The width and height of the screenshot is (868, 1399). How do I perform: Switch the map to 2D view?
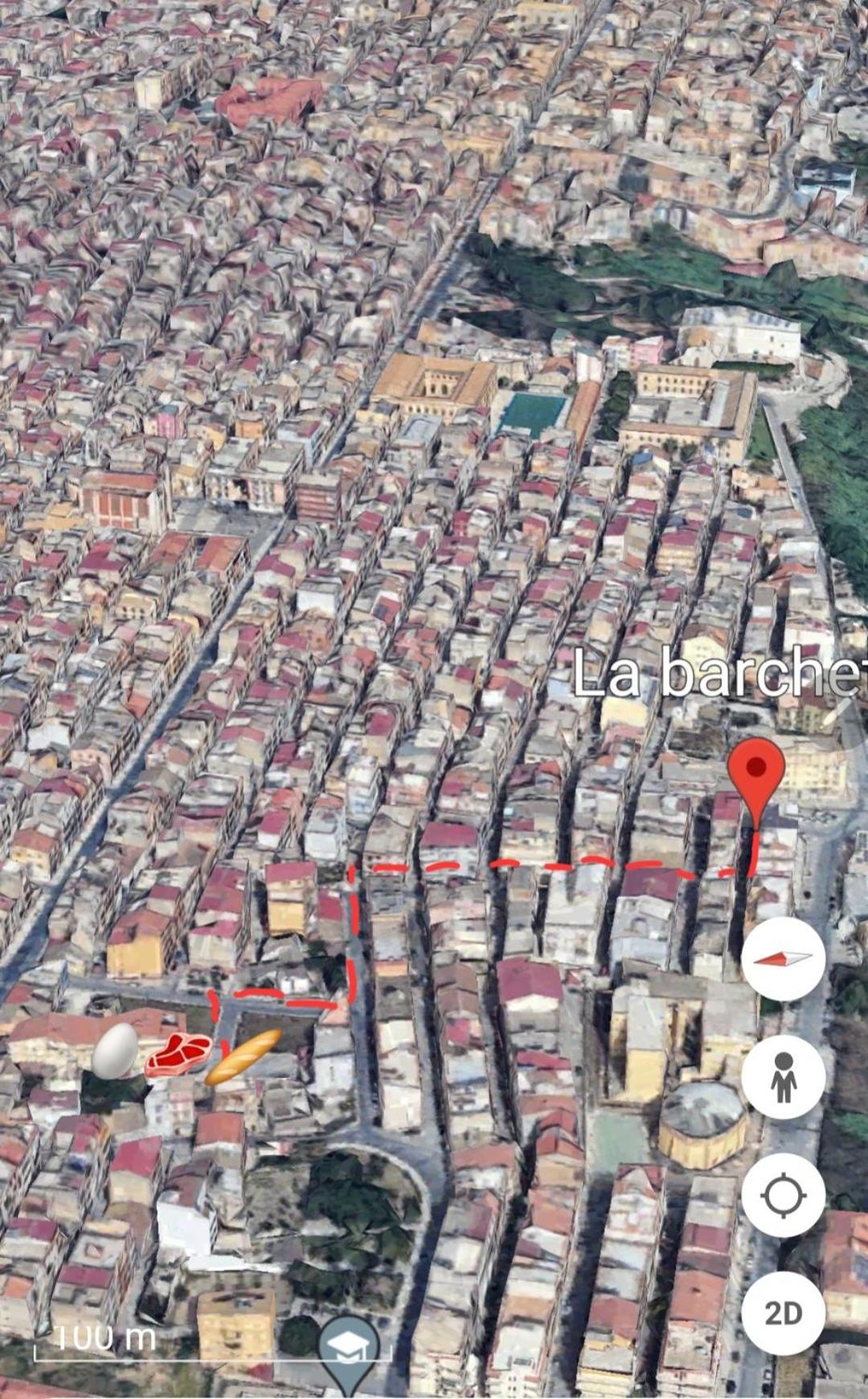pos(783,1313)
